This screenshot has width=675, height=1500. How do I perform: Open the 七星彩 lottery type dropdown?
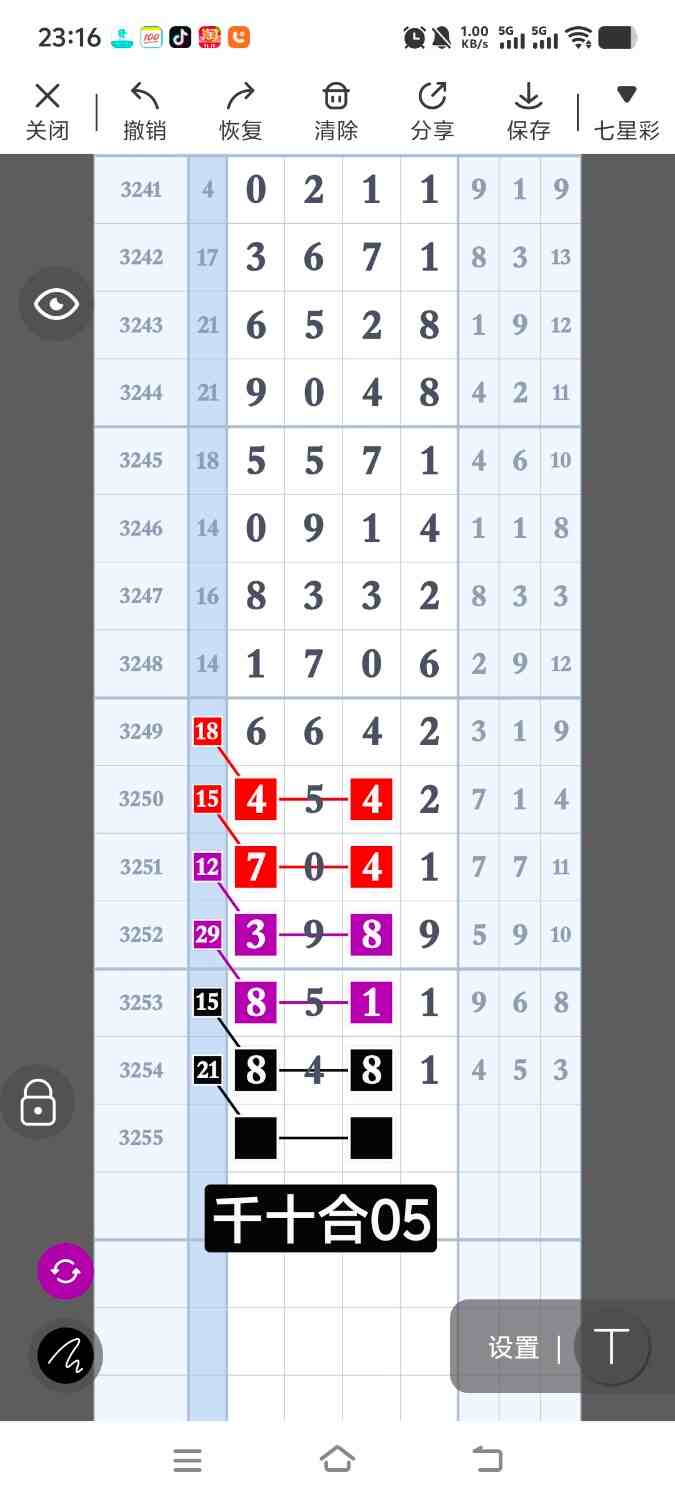[x=626, y=110]
